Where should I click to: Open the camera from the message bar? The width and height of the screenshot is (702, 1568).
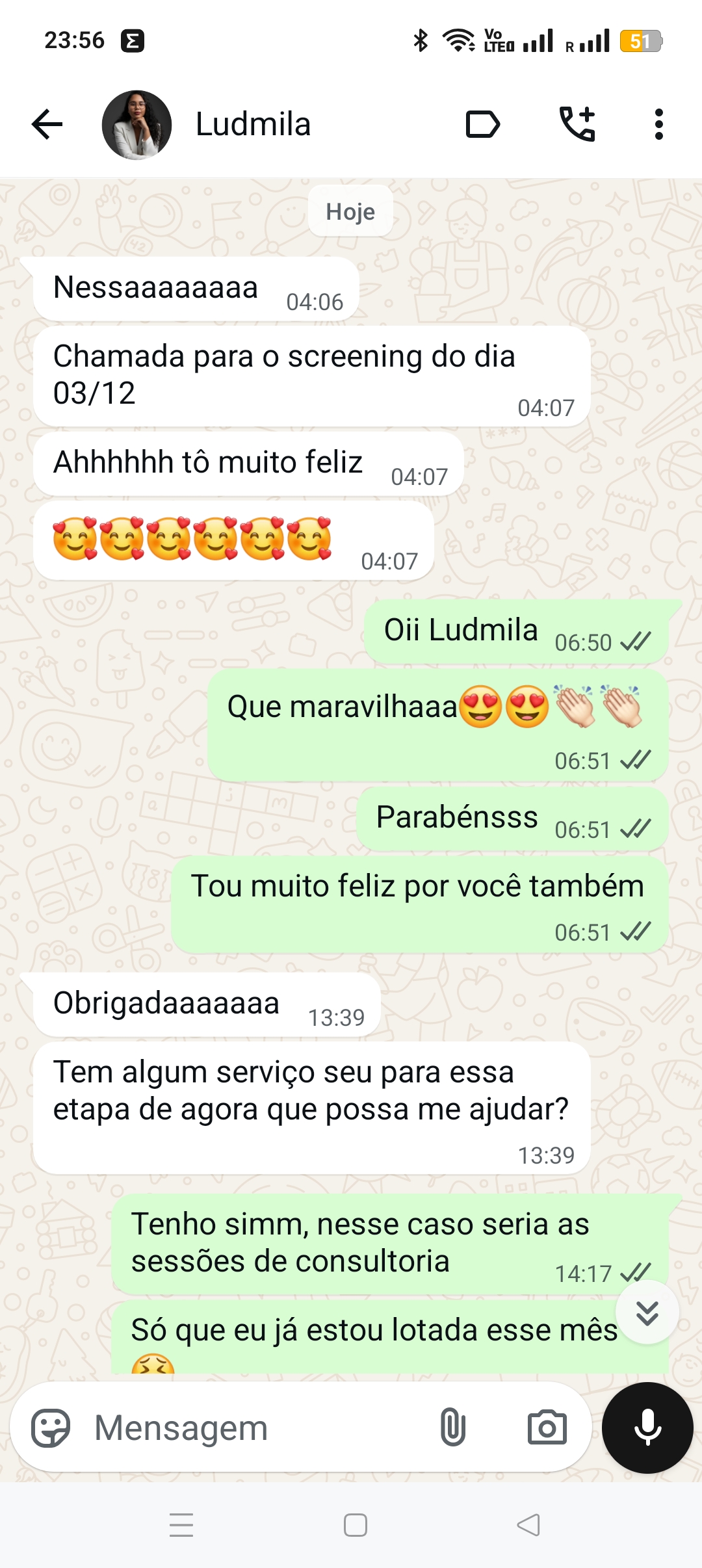click(547, 1428)
